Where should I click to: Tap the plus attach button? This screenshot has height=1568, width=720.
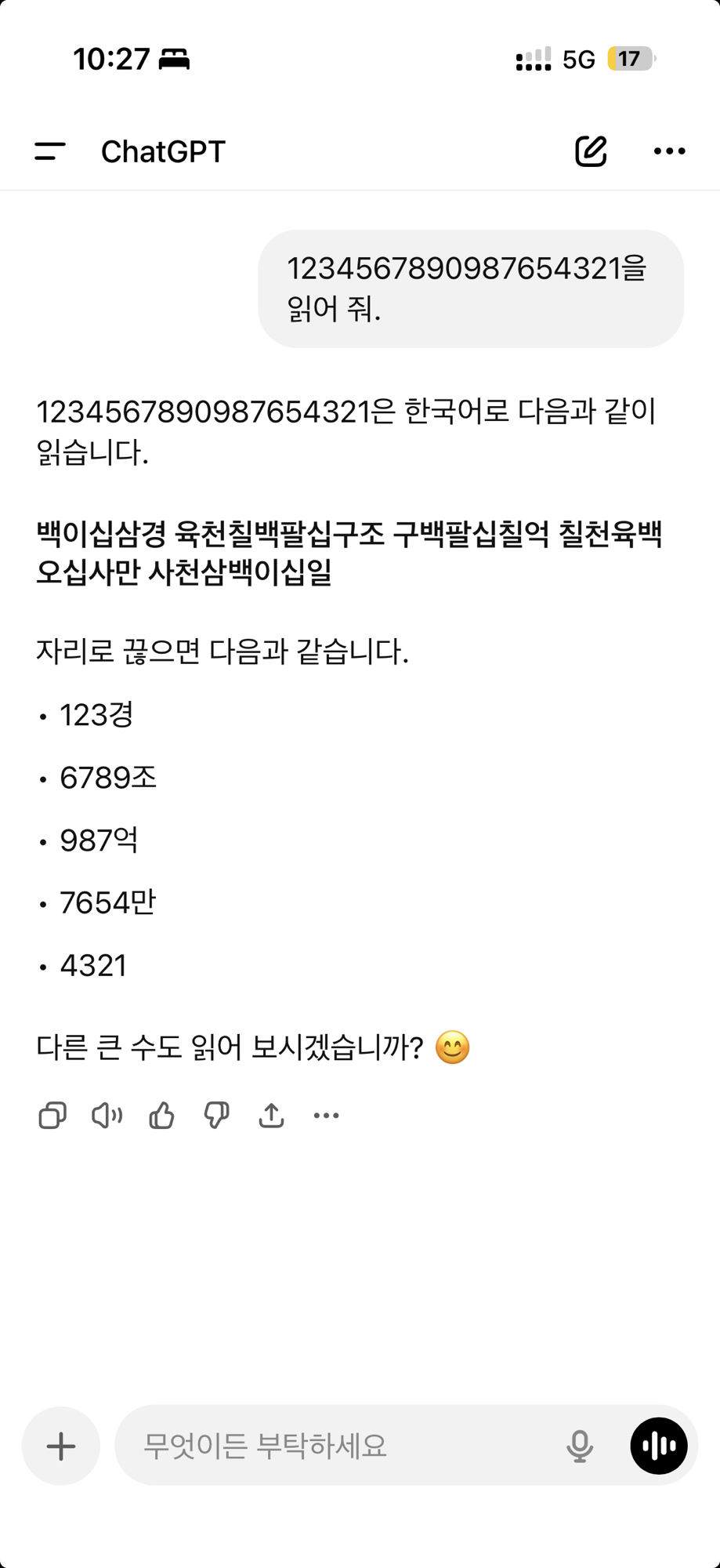(61, 1446)
